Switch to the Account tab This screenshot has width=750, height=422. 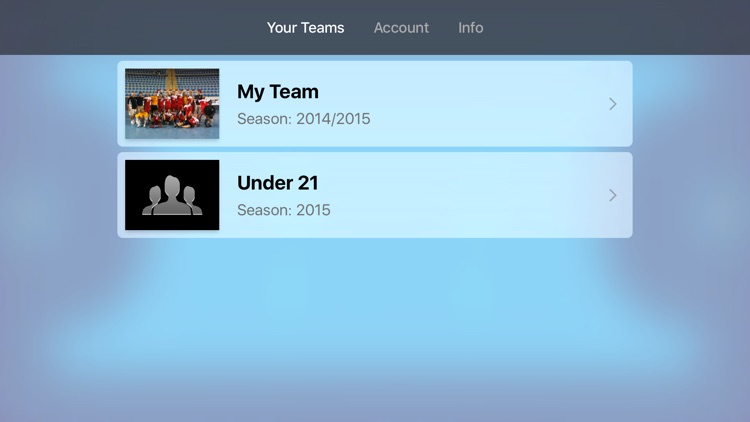point(401,28)
